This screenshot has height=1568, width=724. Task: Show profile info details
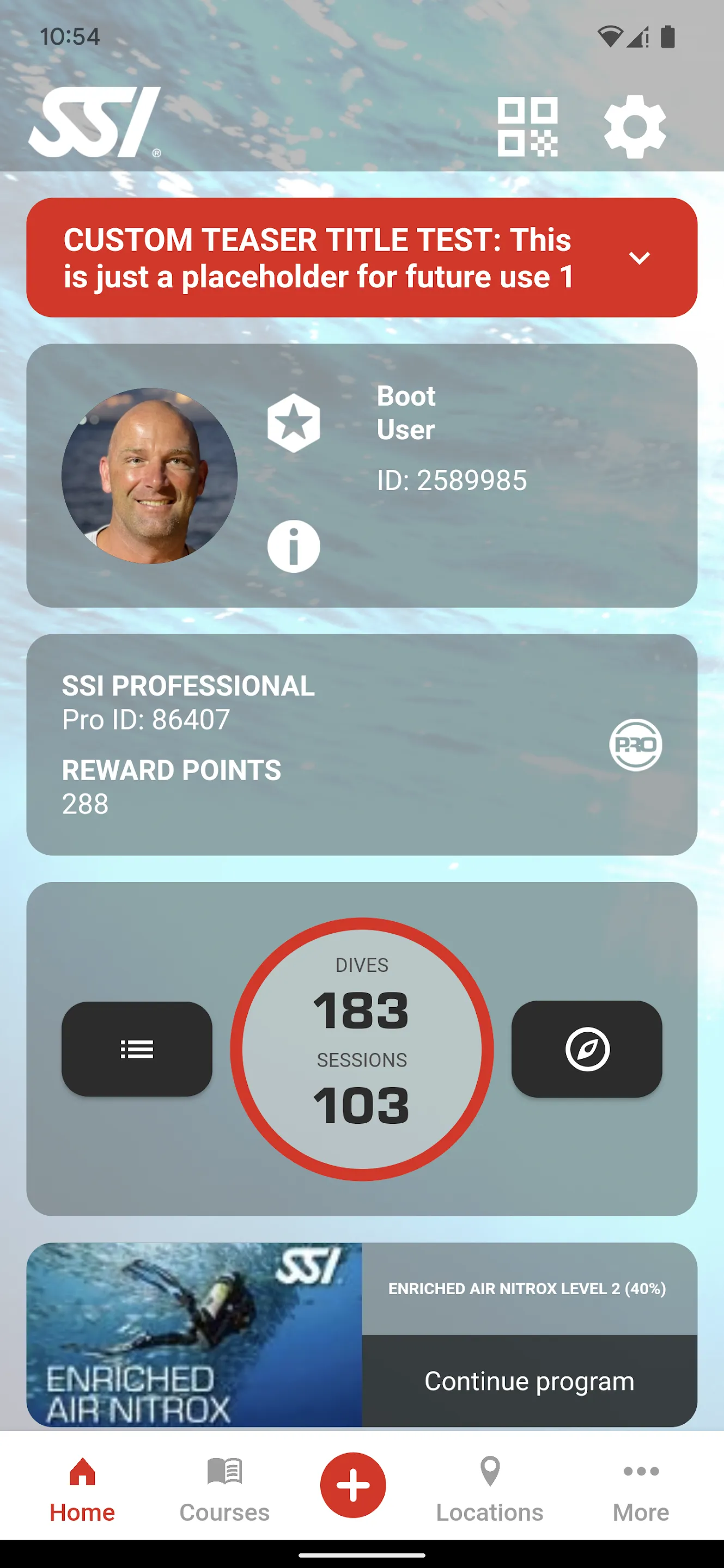pyautogui.click(x=294, y=547)
